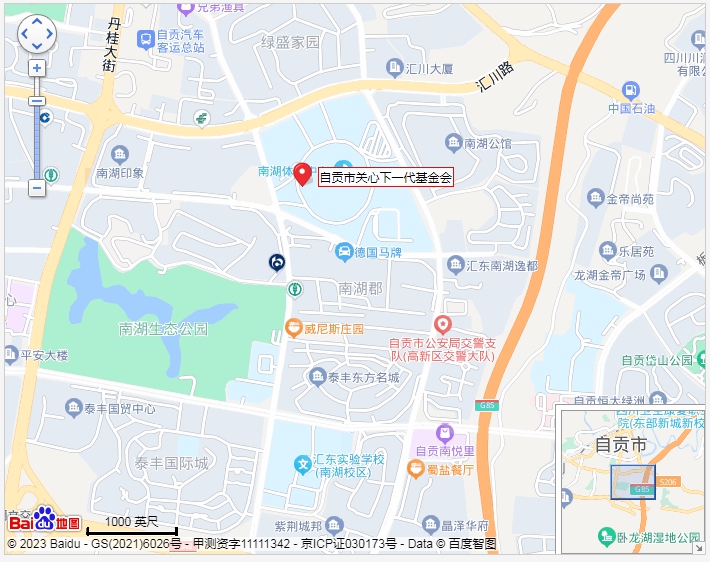This screenshot has height=562, width=710.
Task: Open the 德国马牌 car service point
Action: (x=343, y=252)
